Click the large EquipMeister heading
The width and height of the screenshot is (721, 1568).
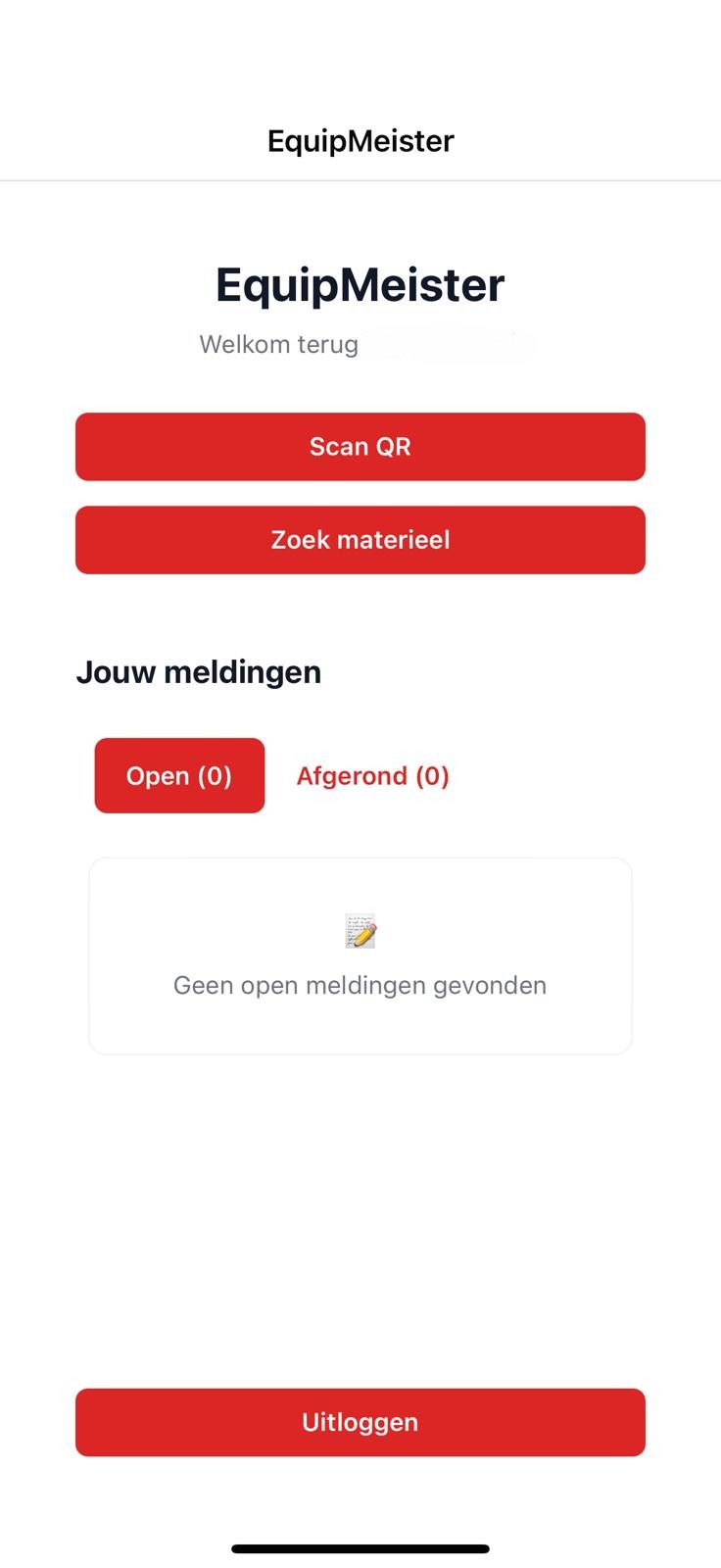(360, 284)
